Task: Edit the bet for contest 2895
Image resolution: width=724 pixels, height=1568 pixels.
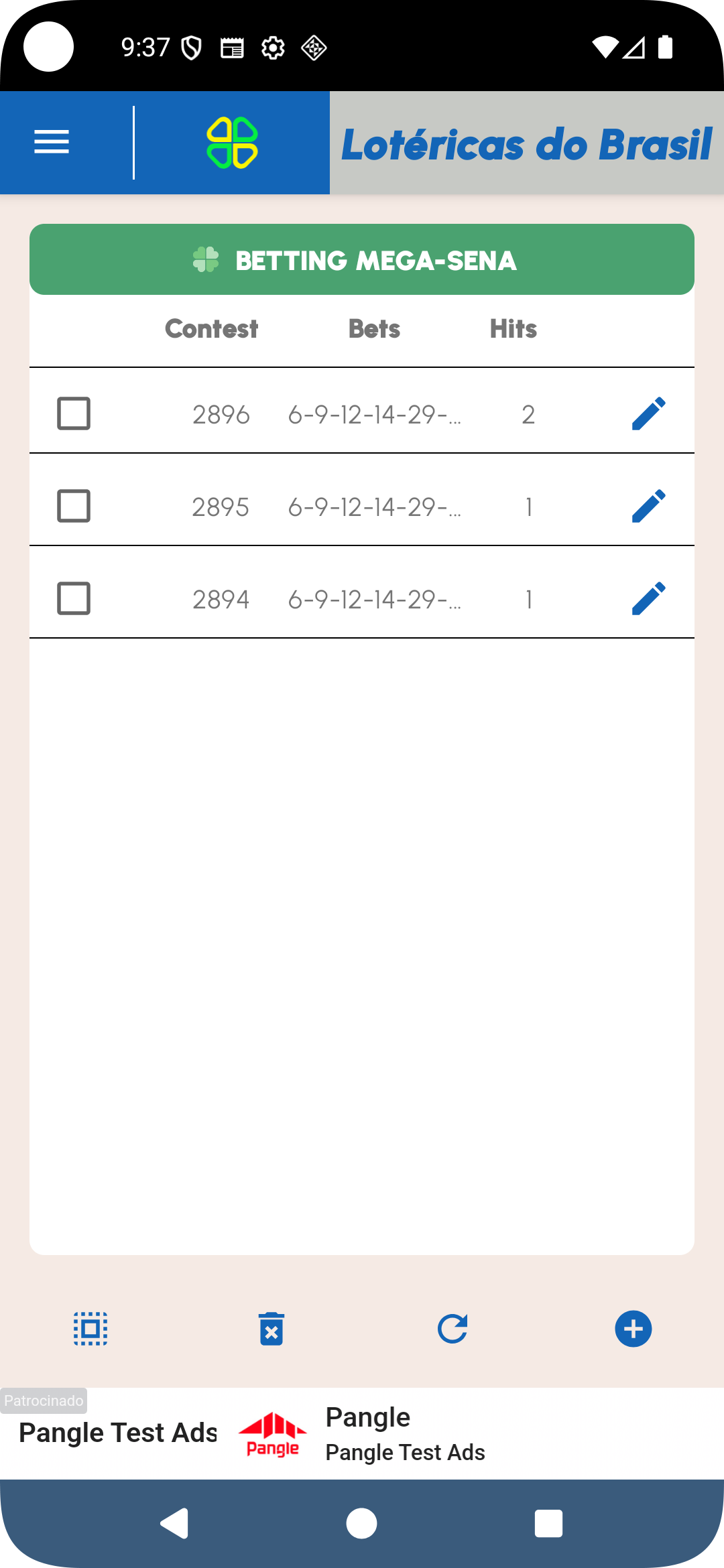Action: click(648, 506)
